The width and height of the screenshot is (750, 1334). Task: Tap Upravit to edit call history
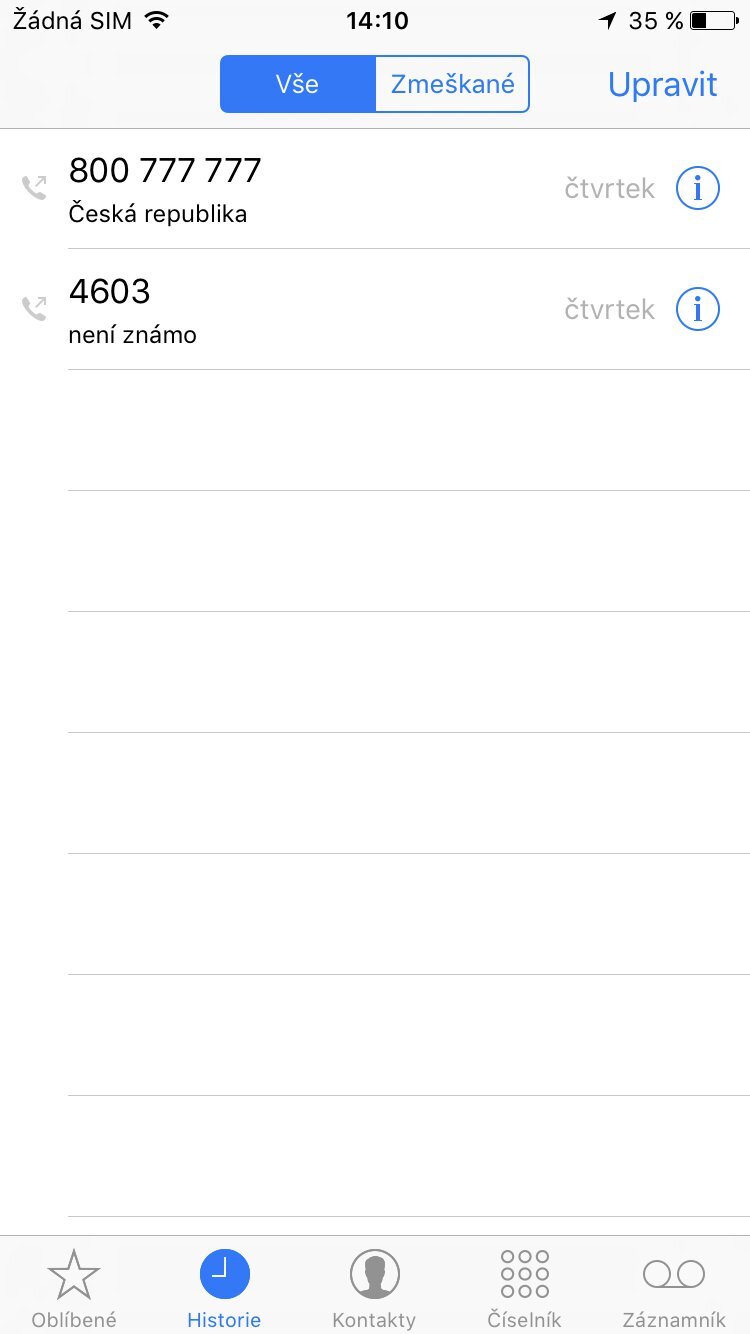(x=662, y=85)
